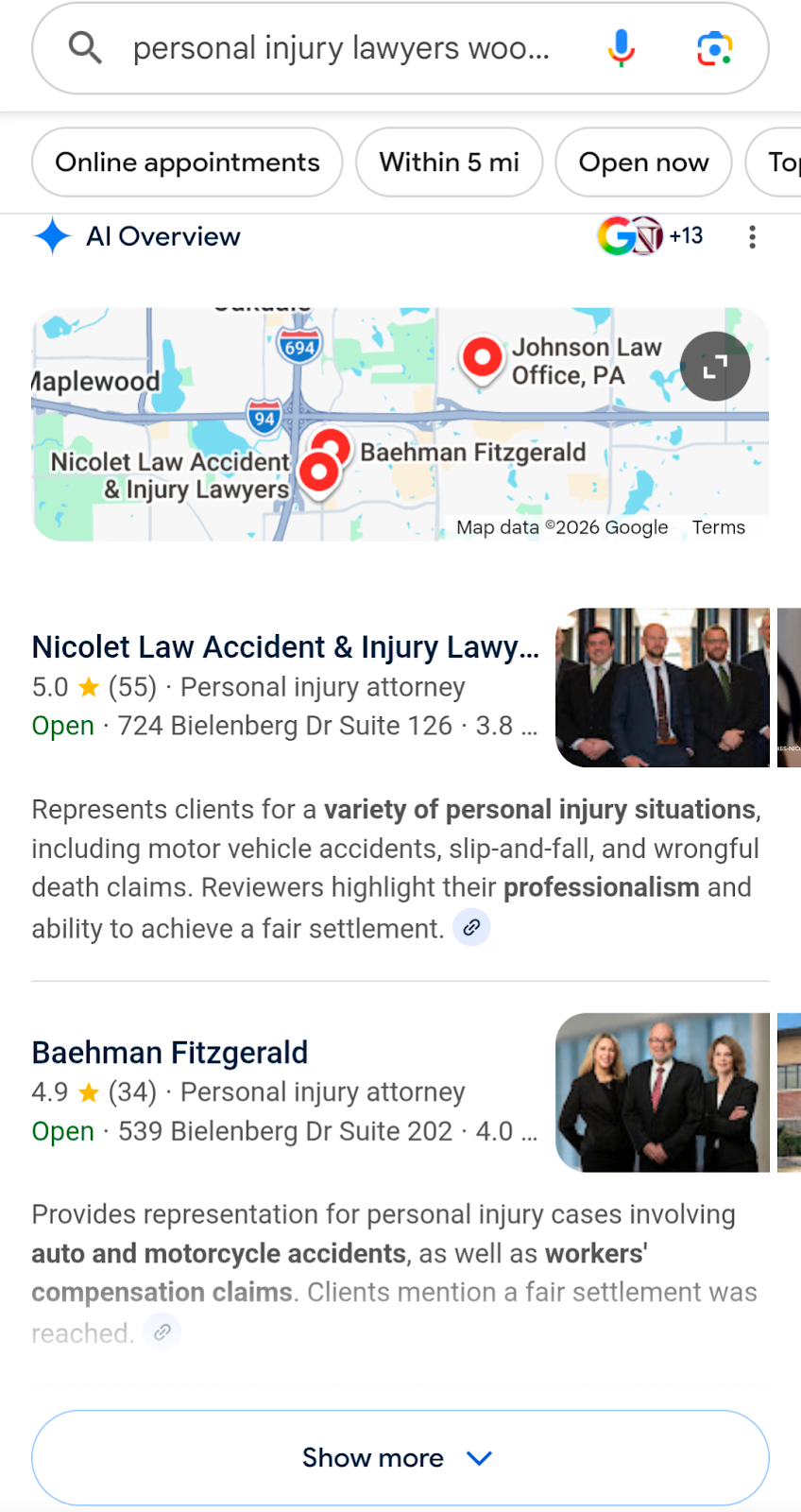View the Baehman Fitzgerald team photo

[662, 1091]
